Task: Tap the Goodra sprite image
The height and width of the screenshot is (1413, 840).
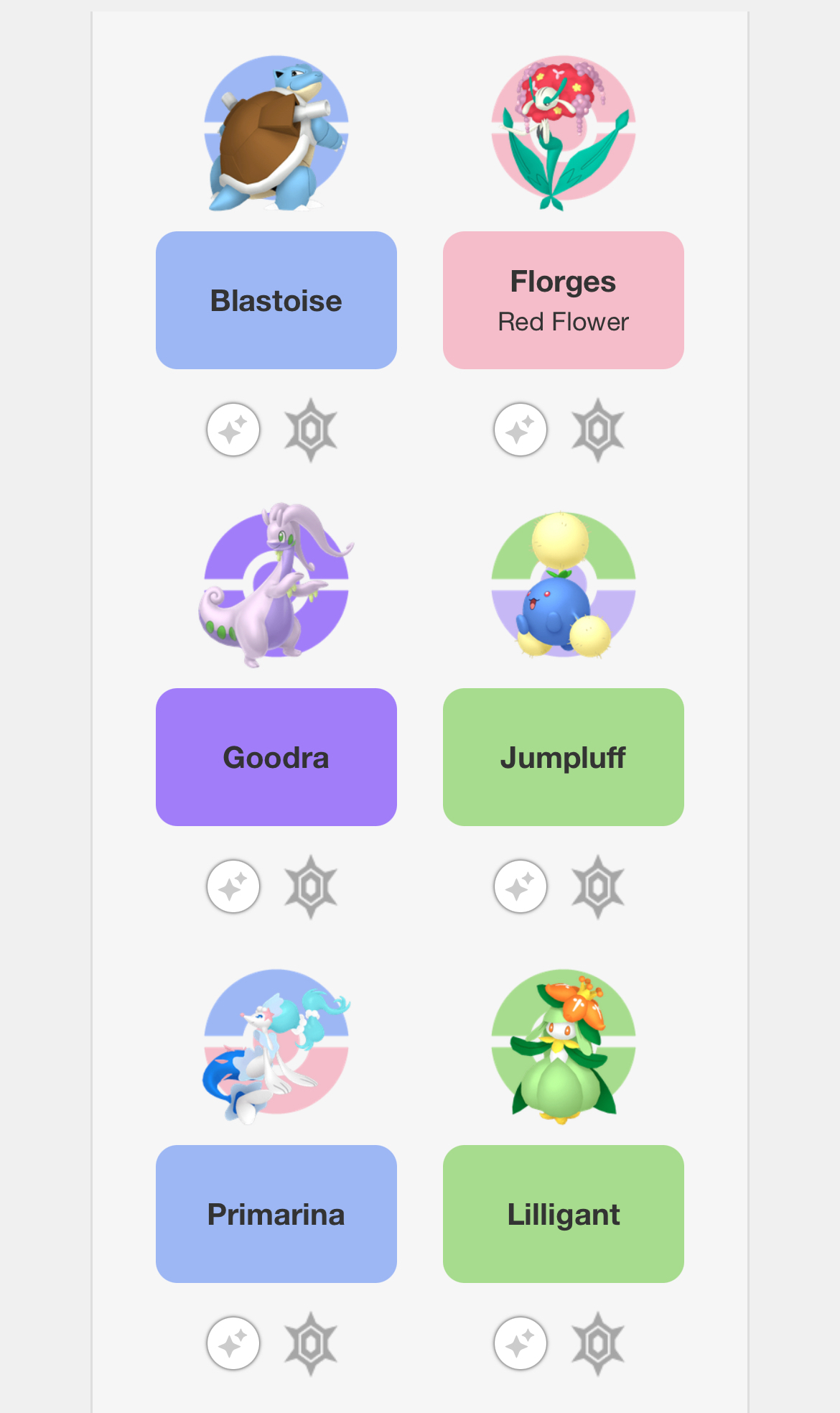Action: coord(276,585)
